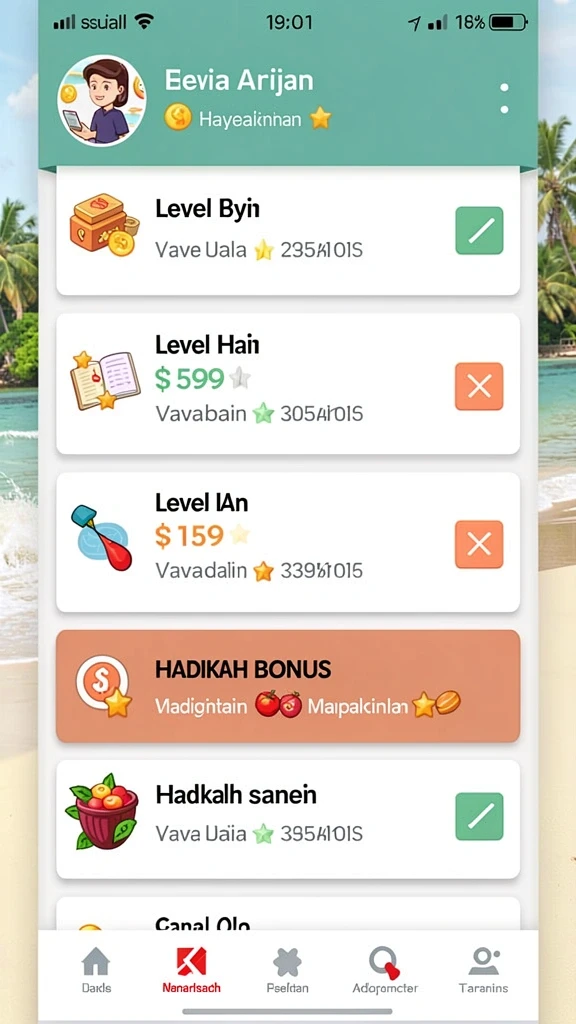Screen dimensions: 576x1024
Task: Open the Level IAn card
Action: tap(288, 542)
